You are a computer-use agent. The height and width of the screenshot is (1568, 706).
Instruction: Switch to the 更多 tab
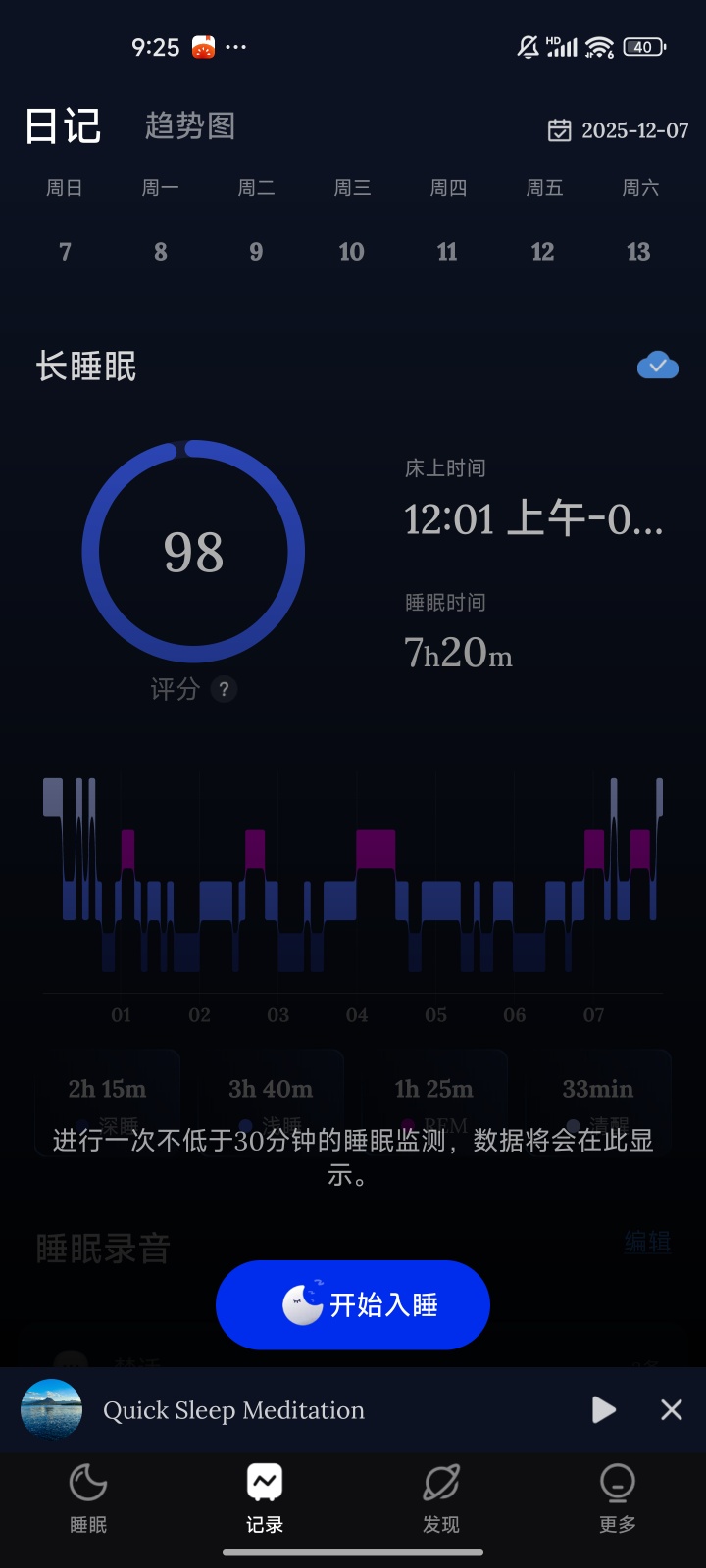click(x=618, y=1497)
